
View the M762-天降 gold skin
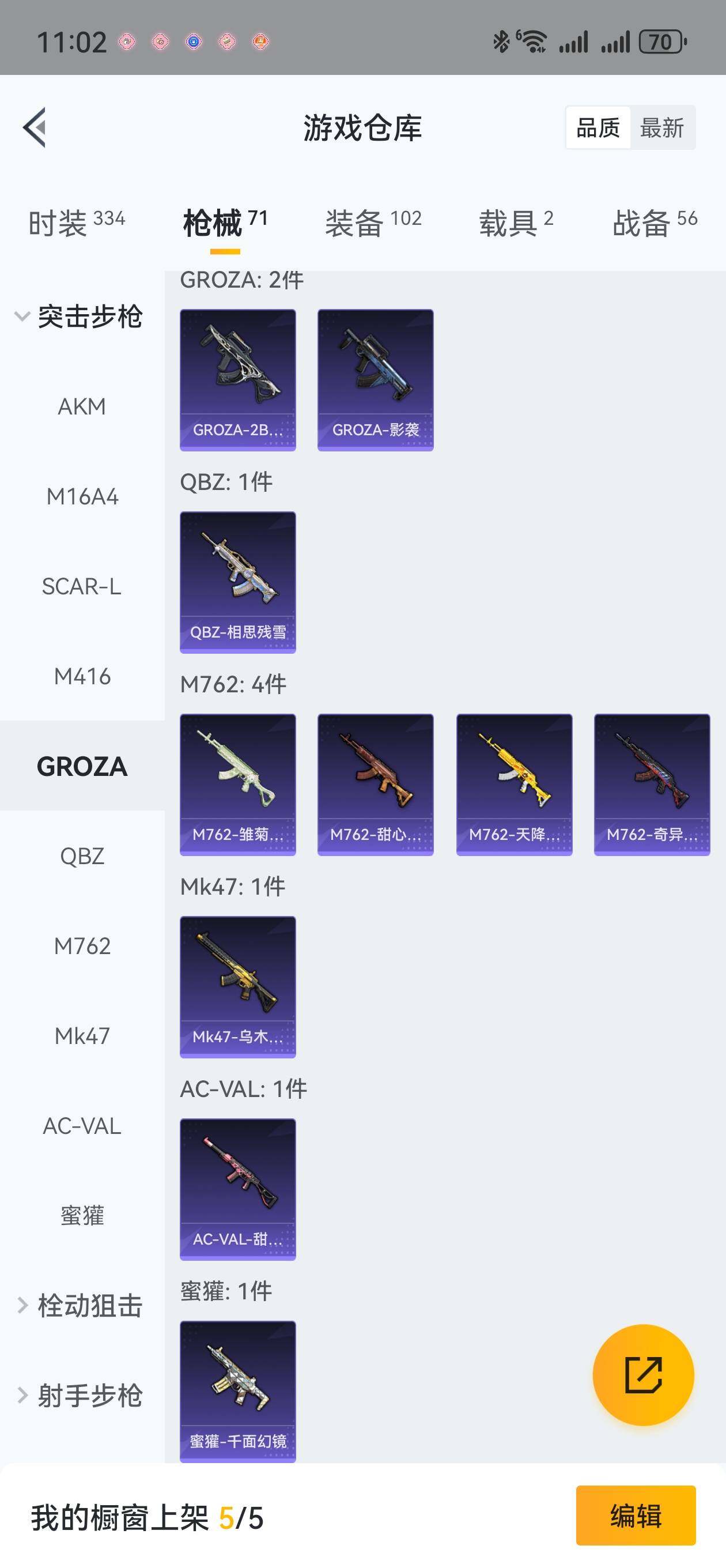[514, 785]
